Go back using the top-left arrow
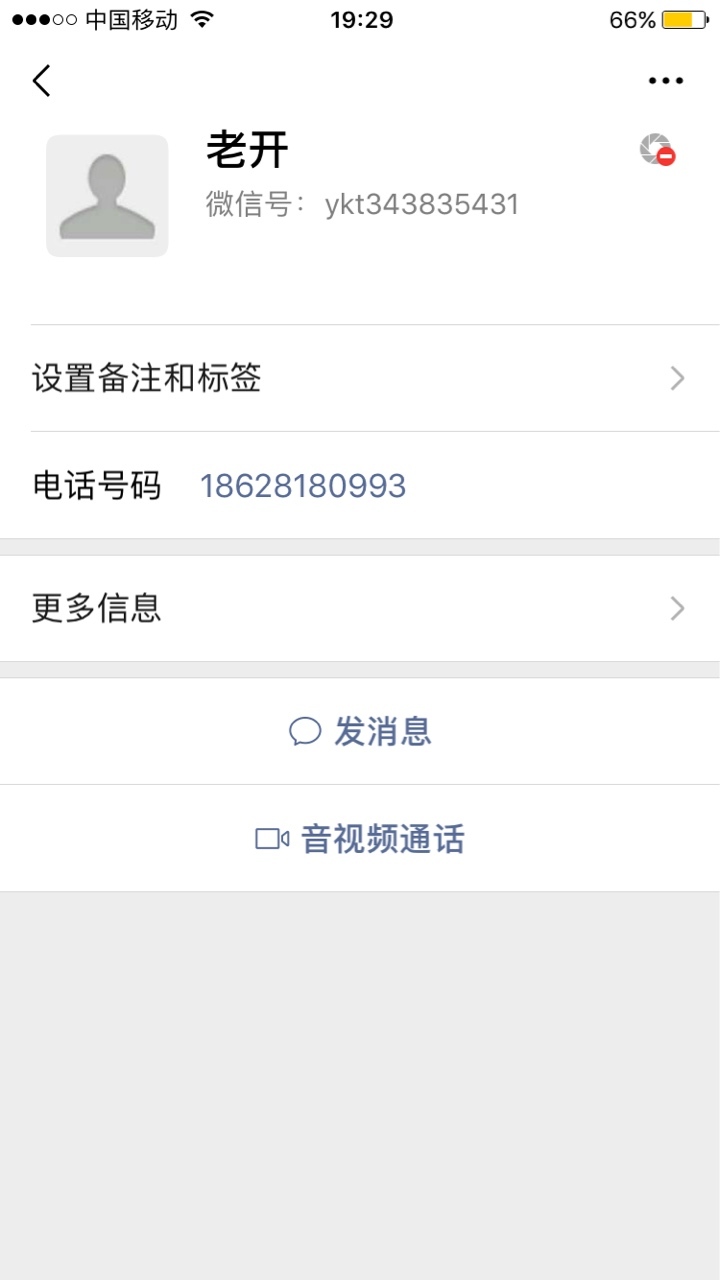This screenshot has width=720, height=1280. [41, 80]
